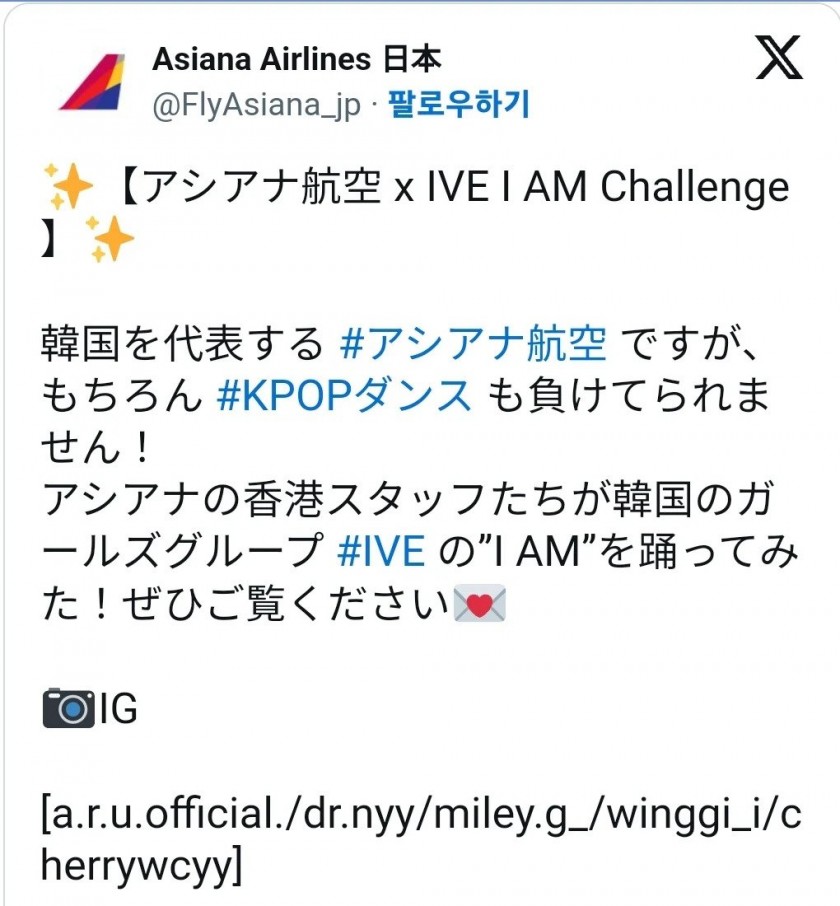Open the #KPOPダンス hashtag
The image size is (840, 906).
point(344,396)
